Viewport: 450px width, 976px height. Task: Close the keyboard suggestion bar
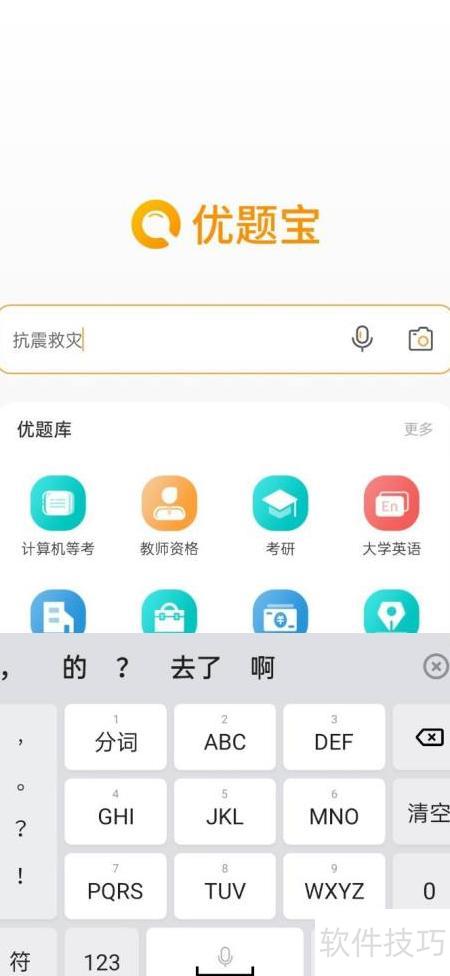(x=436, y=667)
